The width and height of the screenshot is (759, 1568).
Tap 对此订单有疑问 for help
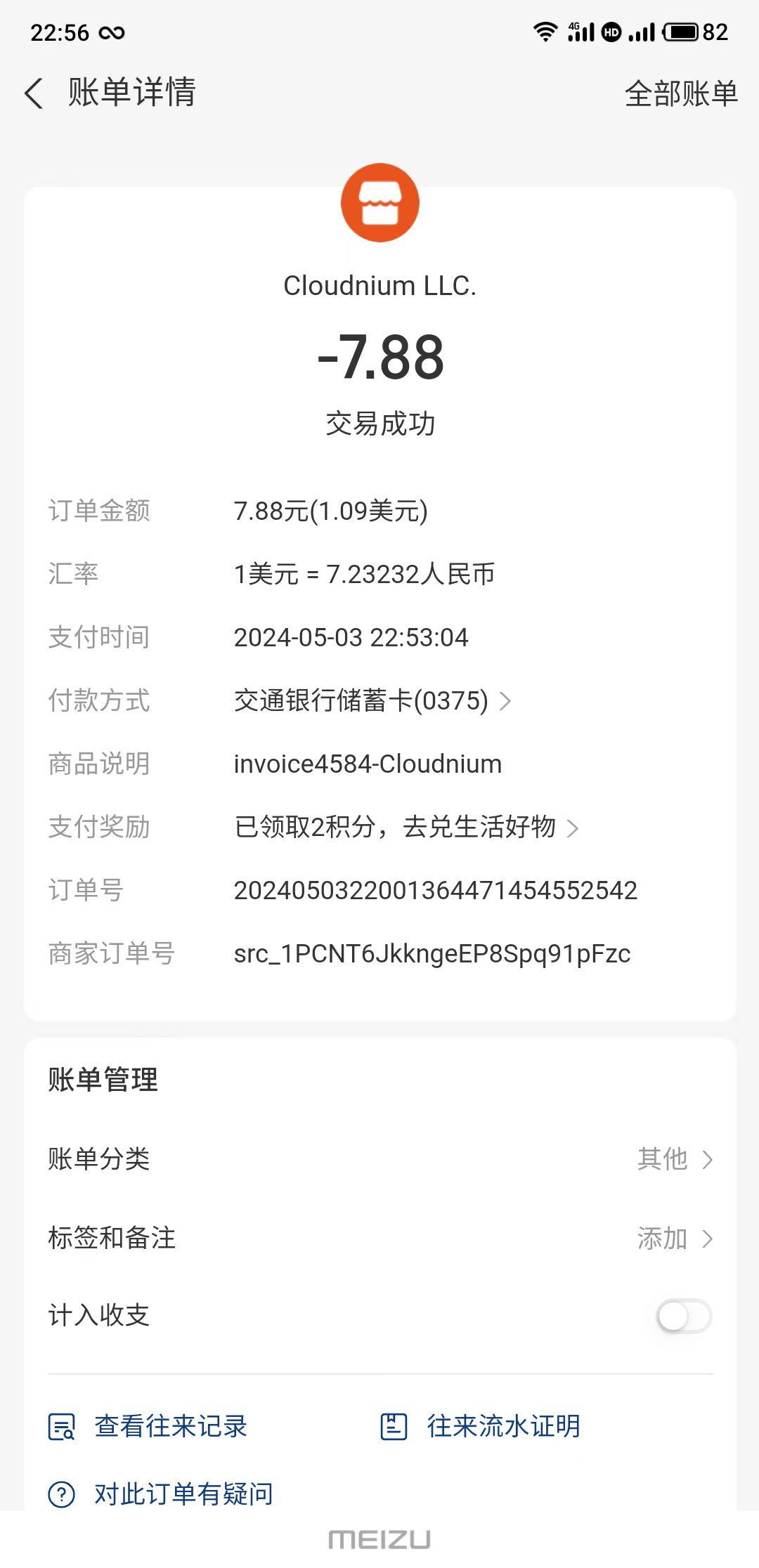[161, 1494]
